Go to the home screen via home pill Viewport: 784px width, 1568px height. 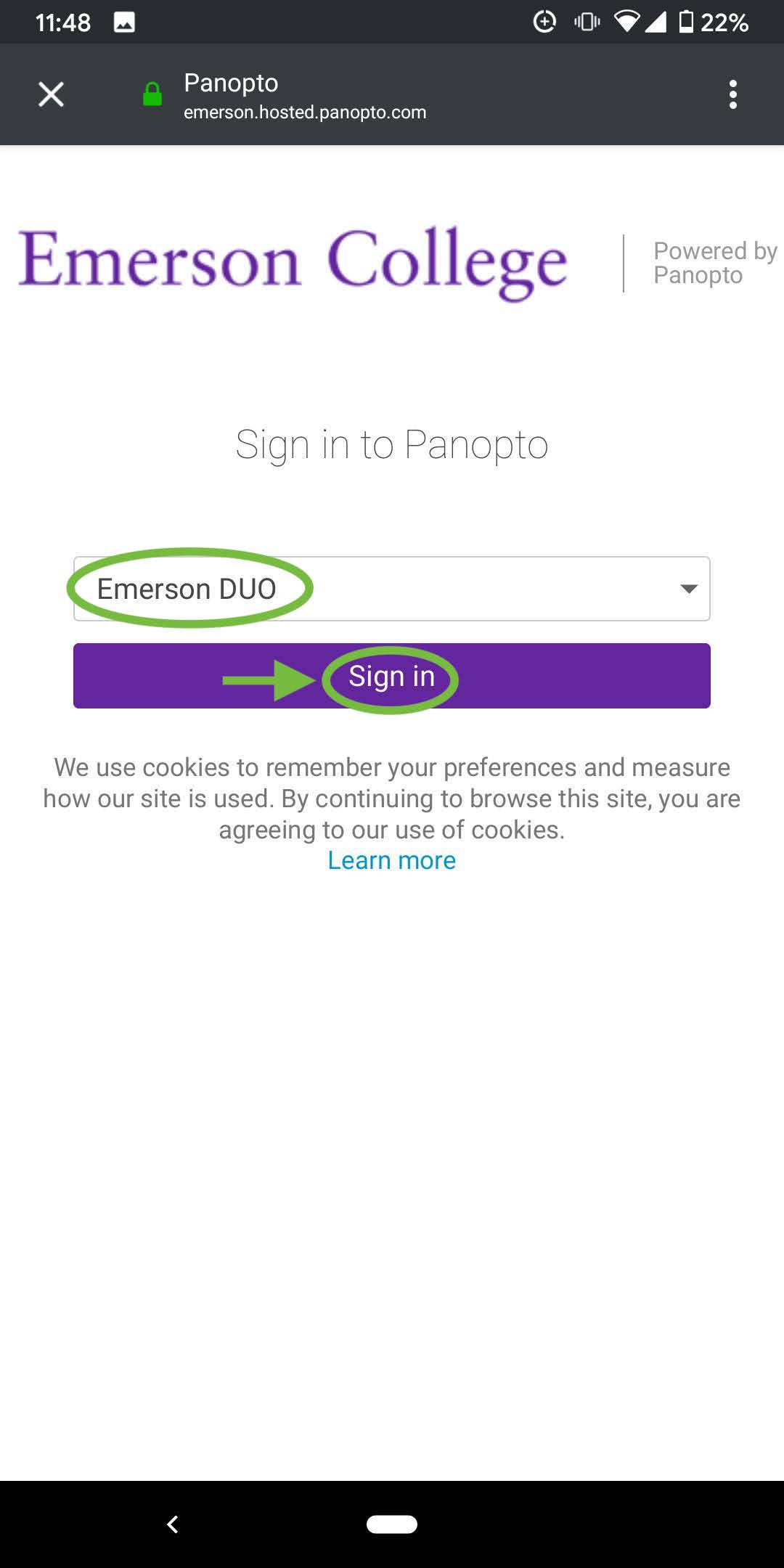[392, 1524]
